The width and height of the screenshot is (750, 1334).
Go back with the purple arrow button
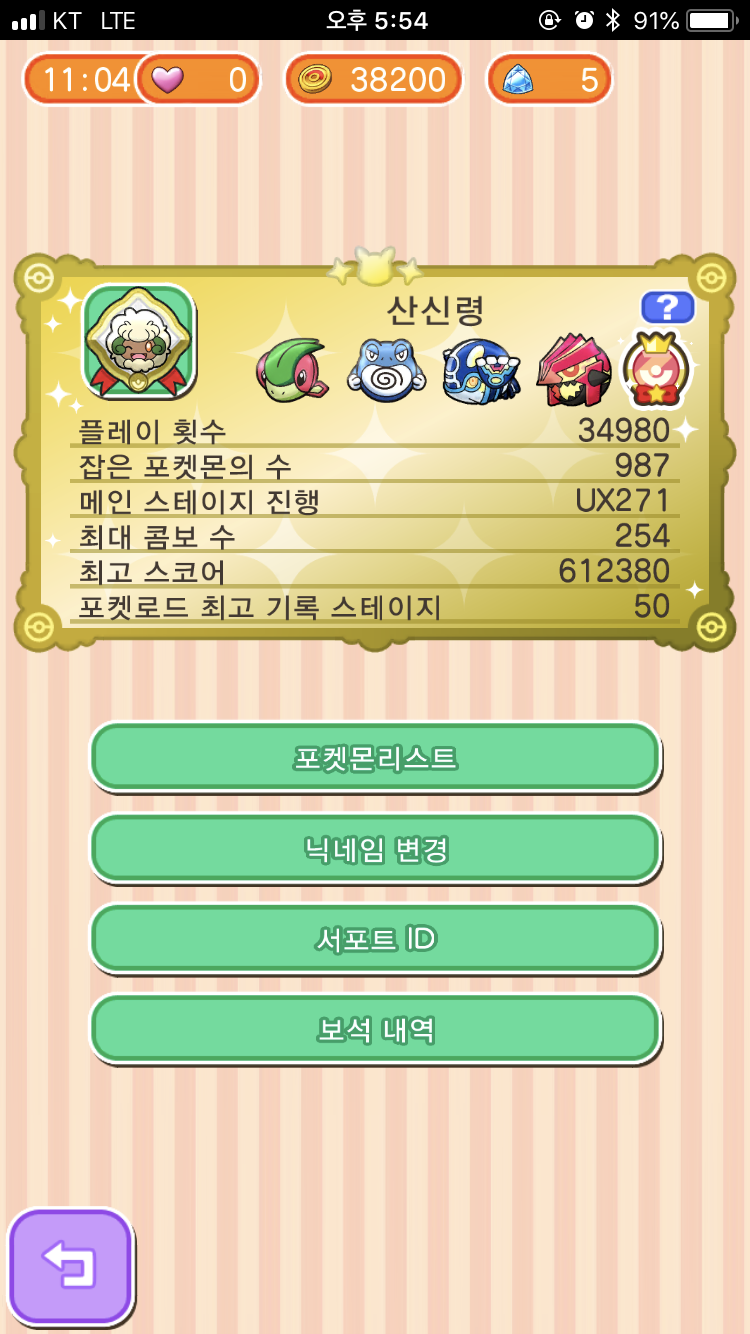(x=71, y=1267)
